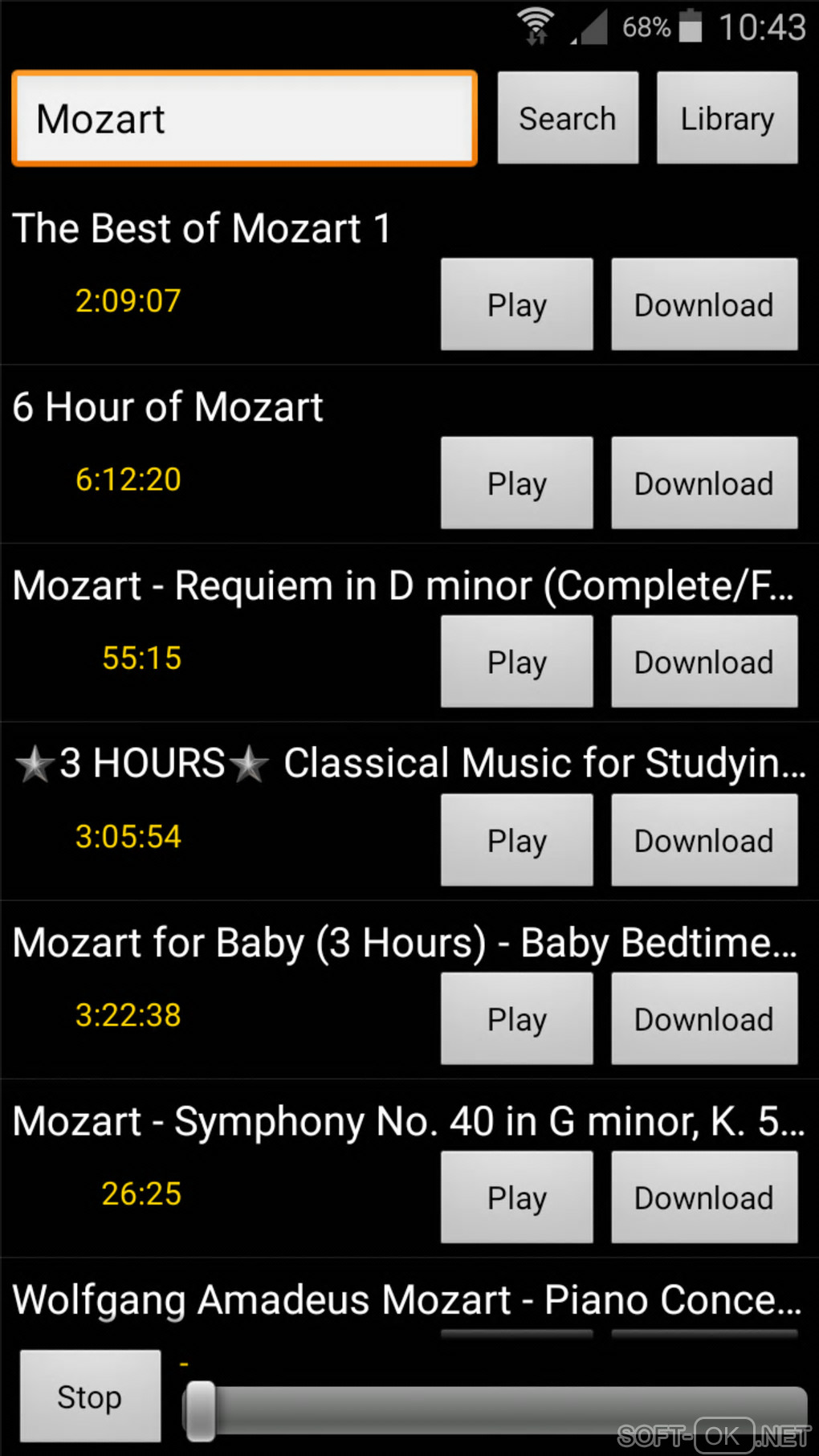Play Mozart Requiem in D minor
This screenshot has height=1456, width=819.
click(x=516, y=662)
